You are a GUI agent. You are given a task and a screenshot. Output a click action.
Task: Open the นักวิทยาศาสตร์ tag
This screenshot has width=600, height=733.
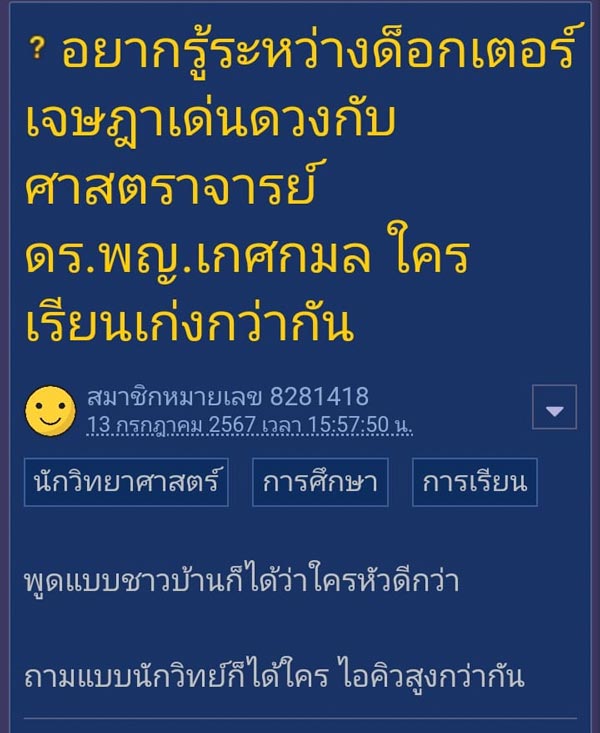click(126, 484)
